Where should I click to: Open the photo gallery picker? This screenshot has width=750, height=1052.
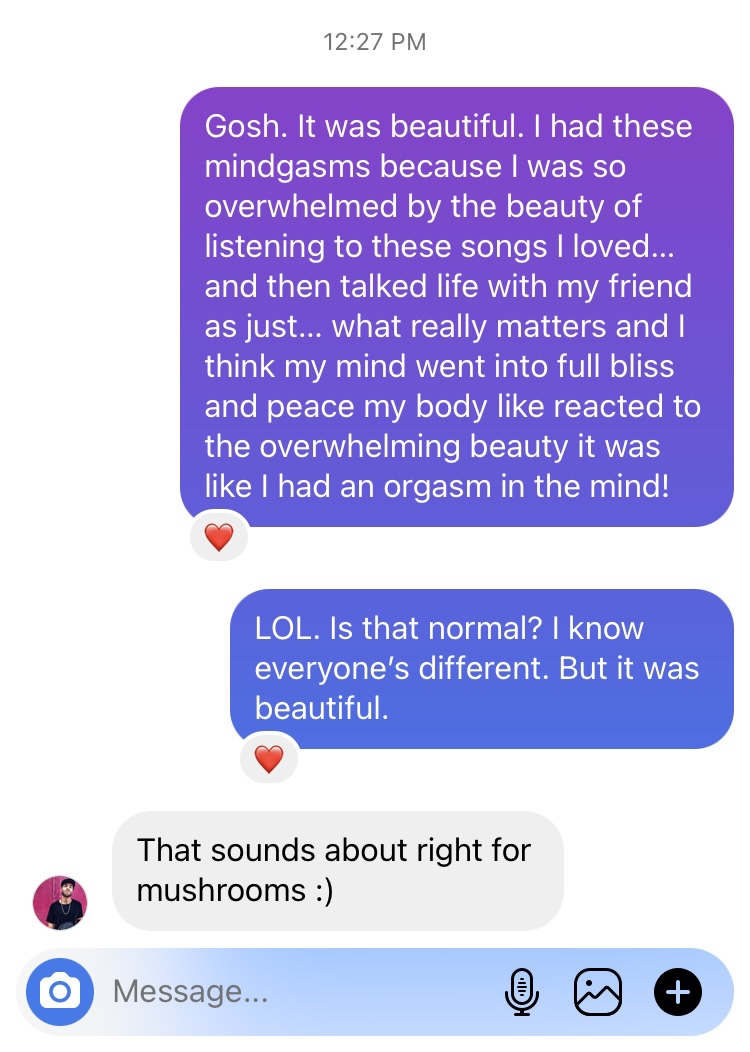point(598,992)
